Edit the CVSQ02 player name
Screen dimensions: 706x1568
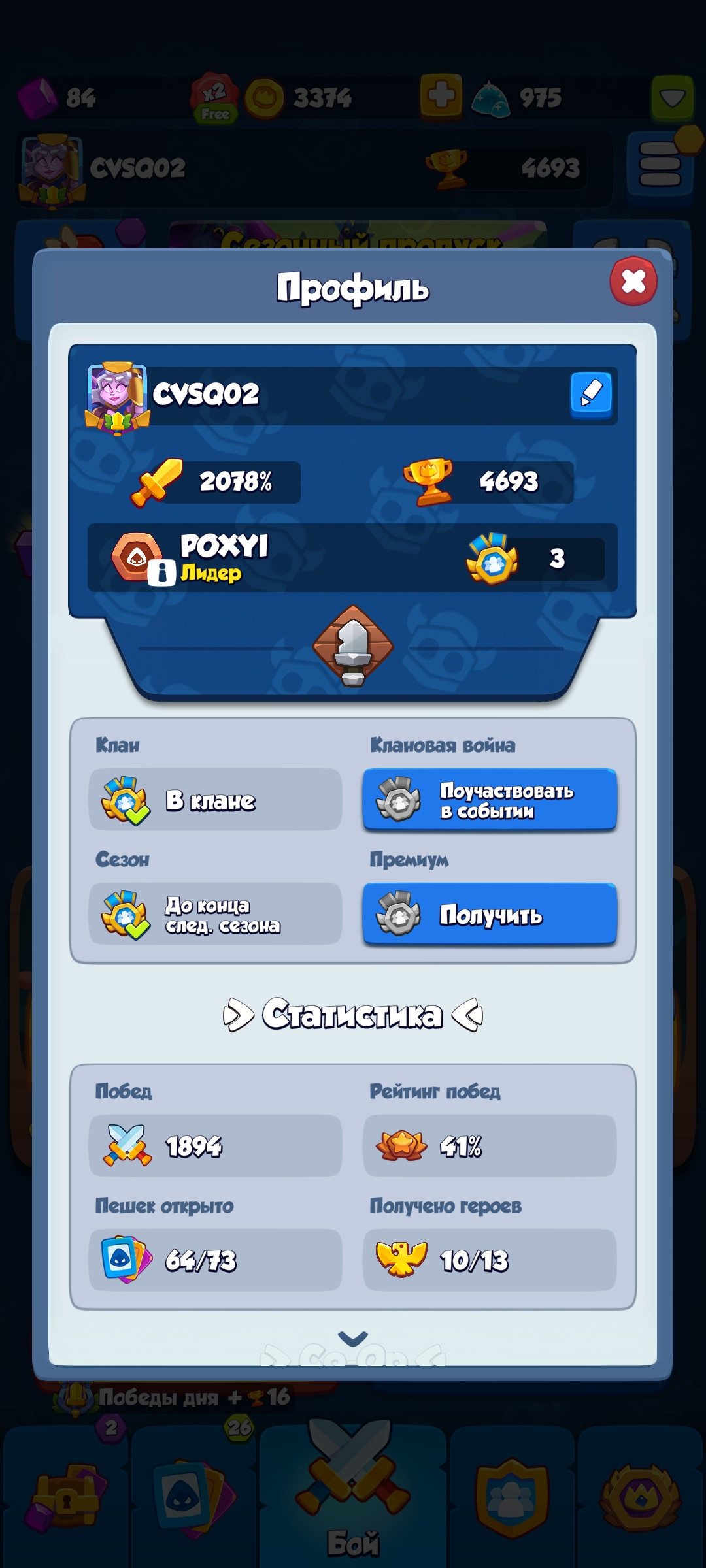click(591, 394)
